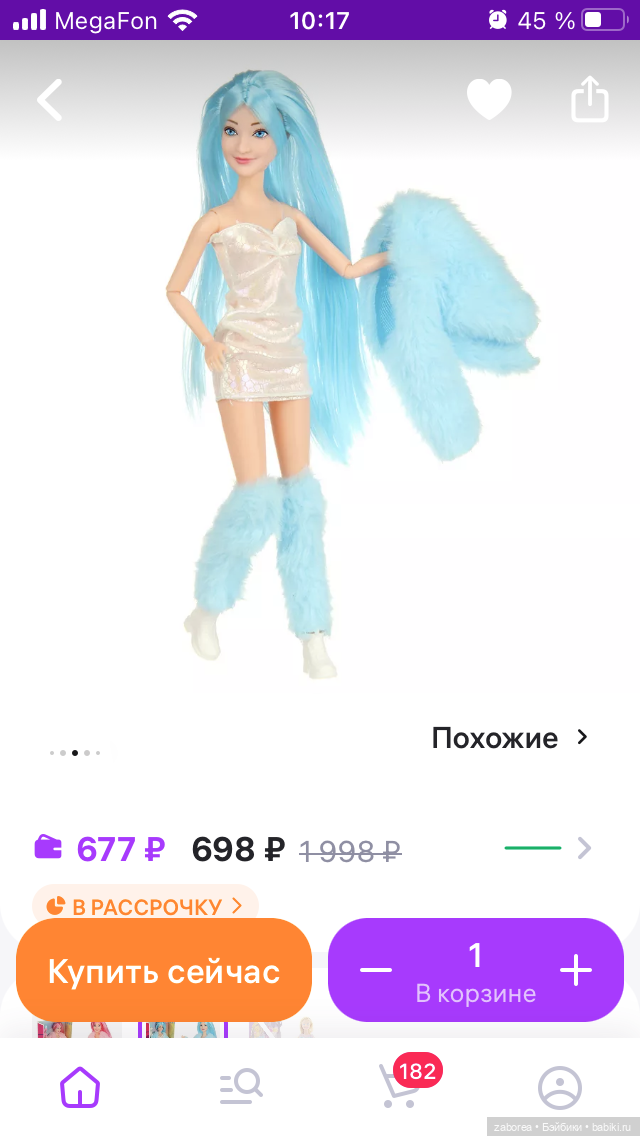The height and width of the screenshot is (1136, 640).
Task: Add the doll to favorites with the heart
Action: [489, 99]
